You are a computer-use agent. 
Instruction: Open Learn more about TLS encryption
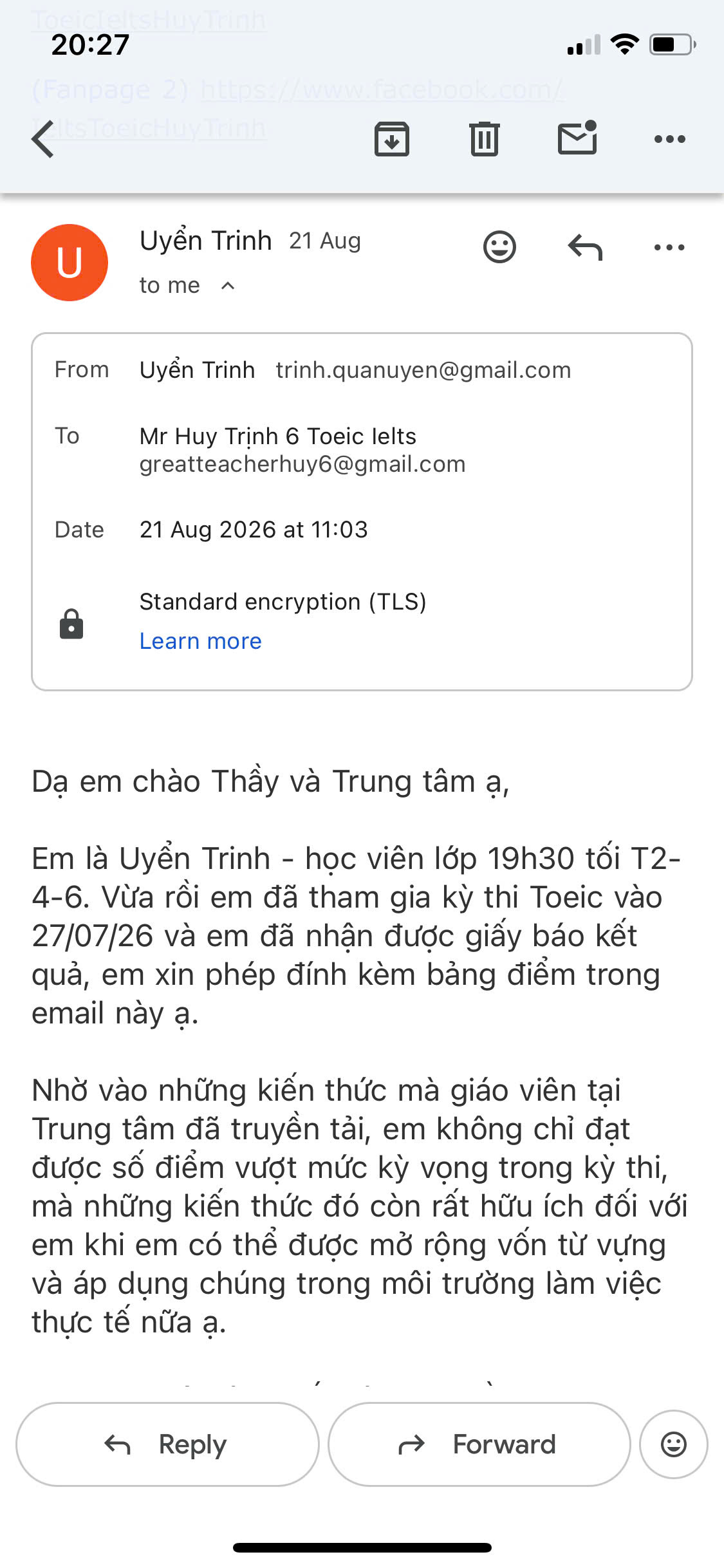tap(201, 641)
